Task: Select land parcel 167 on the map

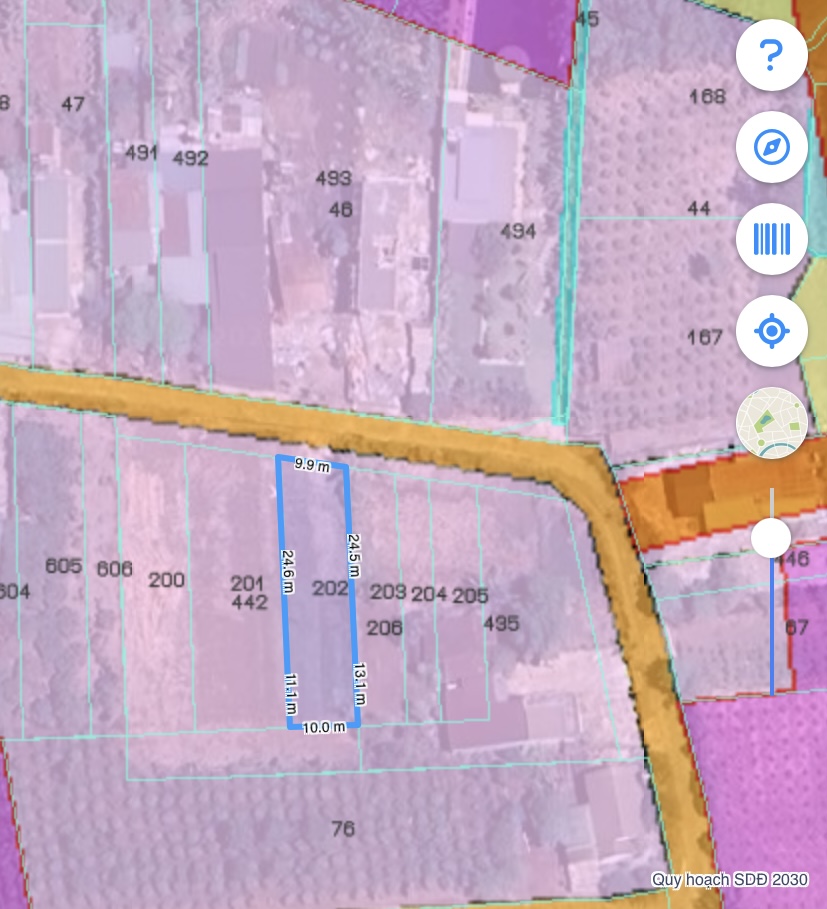Action: coord(704,337)
